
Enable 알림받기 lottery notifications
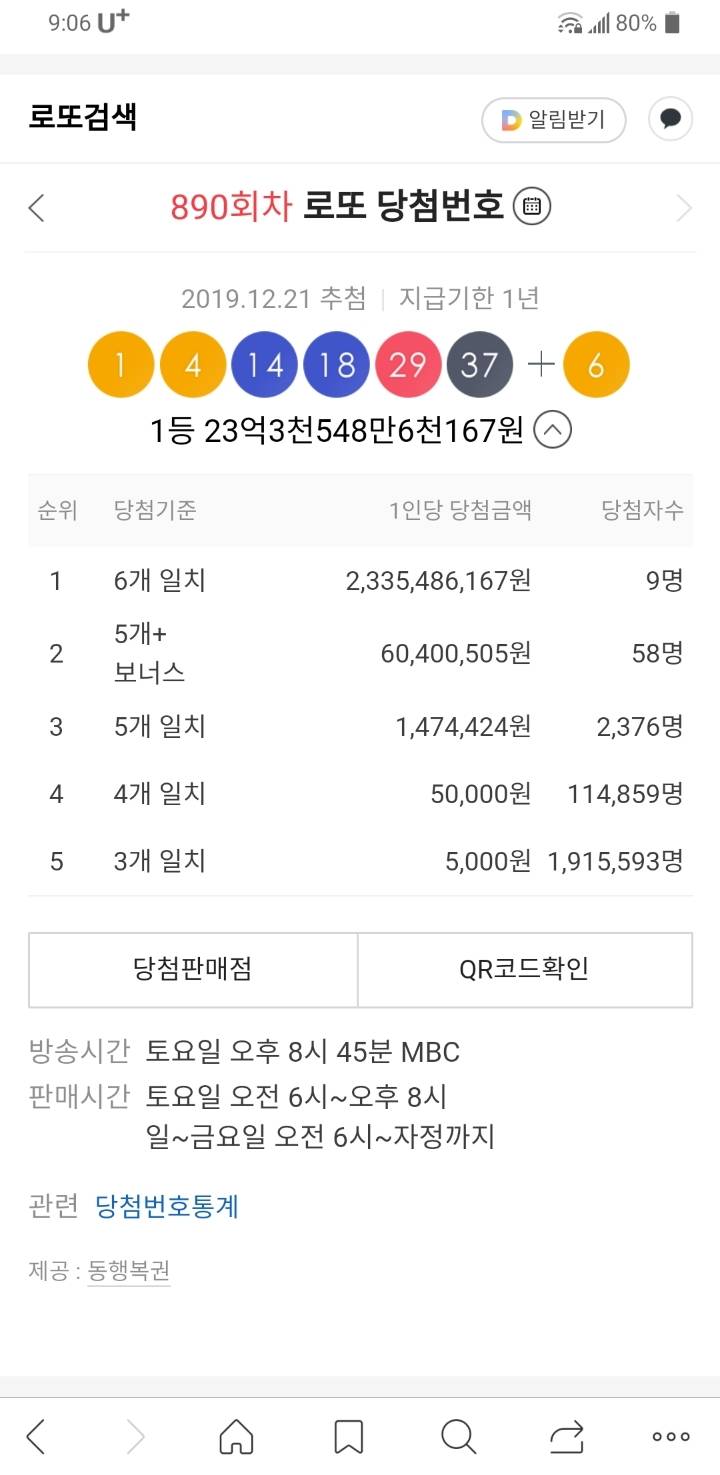point(552,118)
